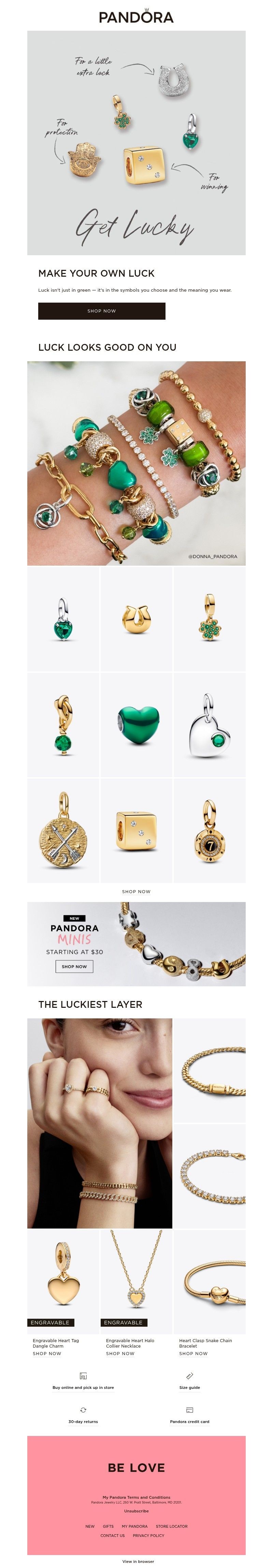The image size is (273, 1568).
Task: Open the gold dice charm product tile
Action: pyautogui.click(x=136, y=830)
